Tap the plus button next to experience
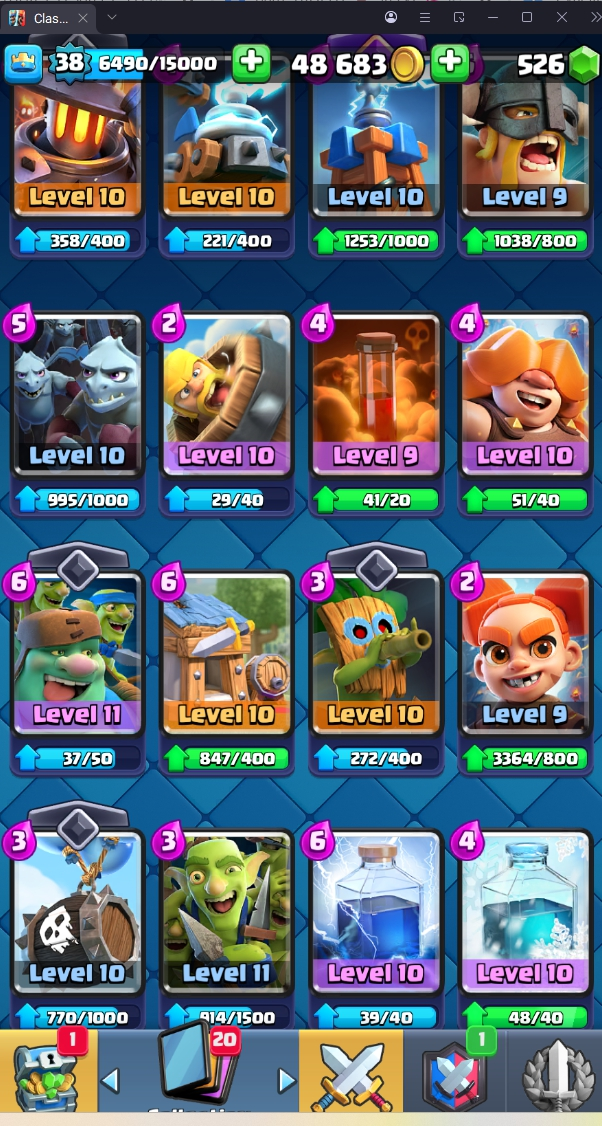 pos(251,63)
